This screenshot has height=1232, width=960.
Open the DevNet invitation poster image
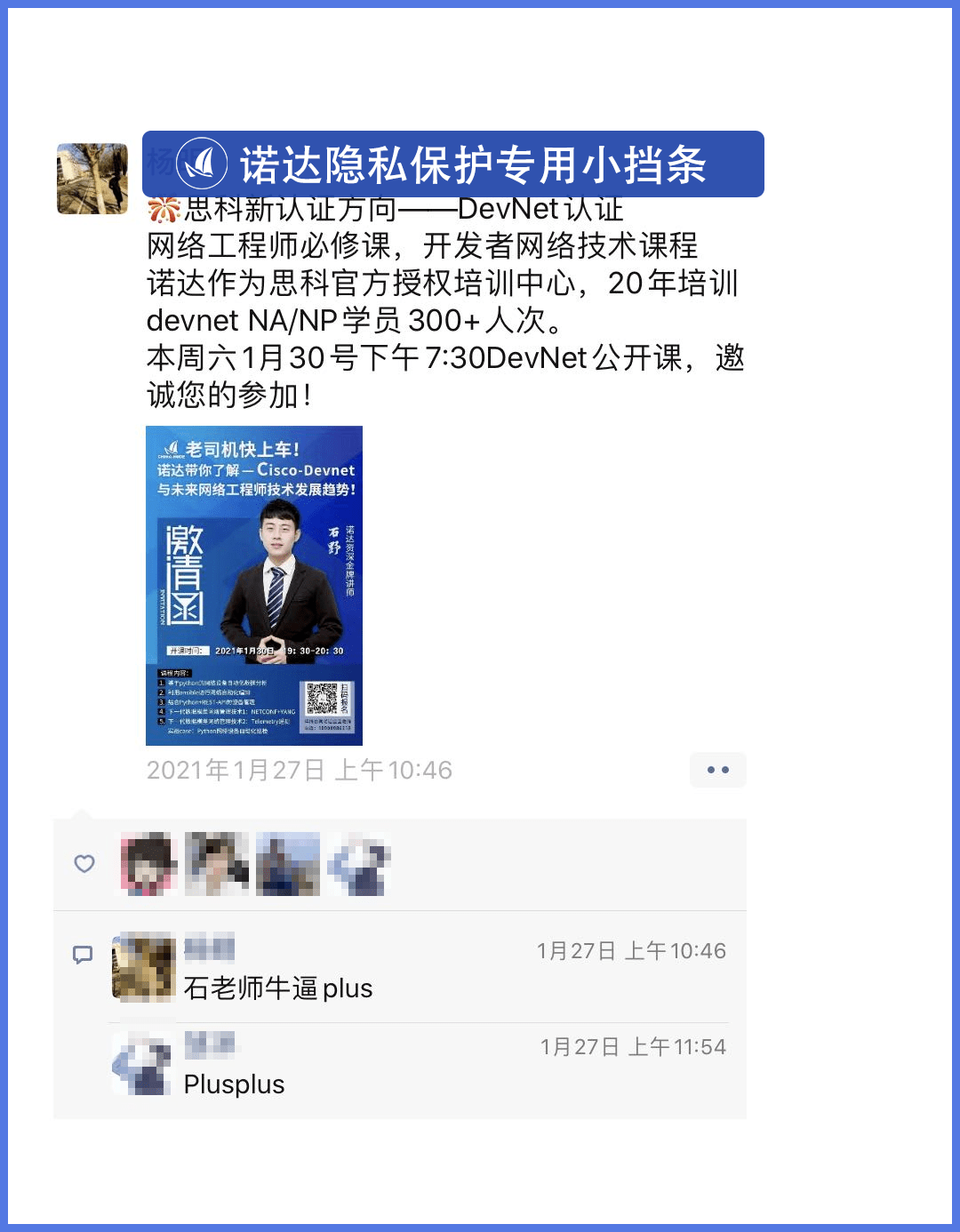[x=254, y=585]
